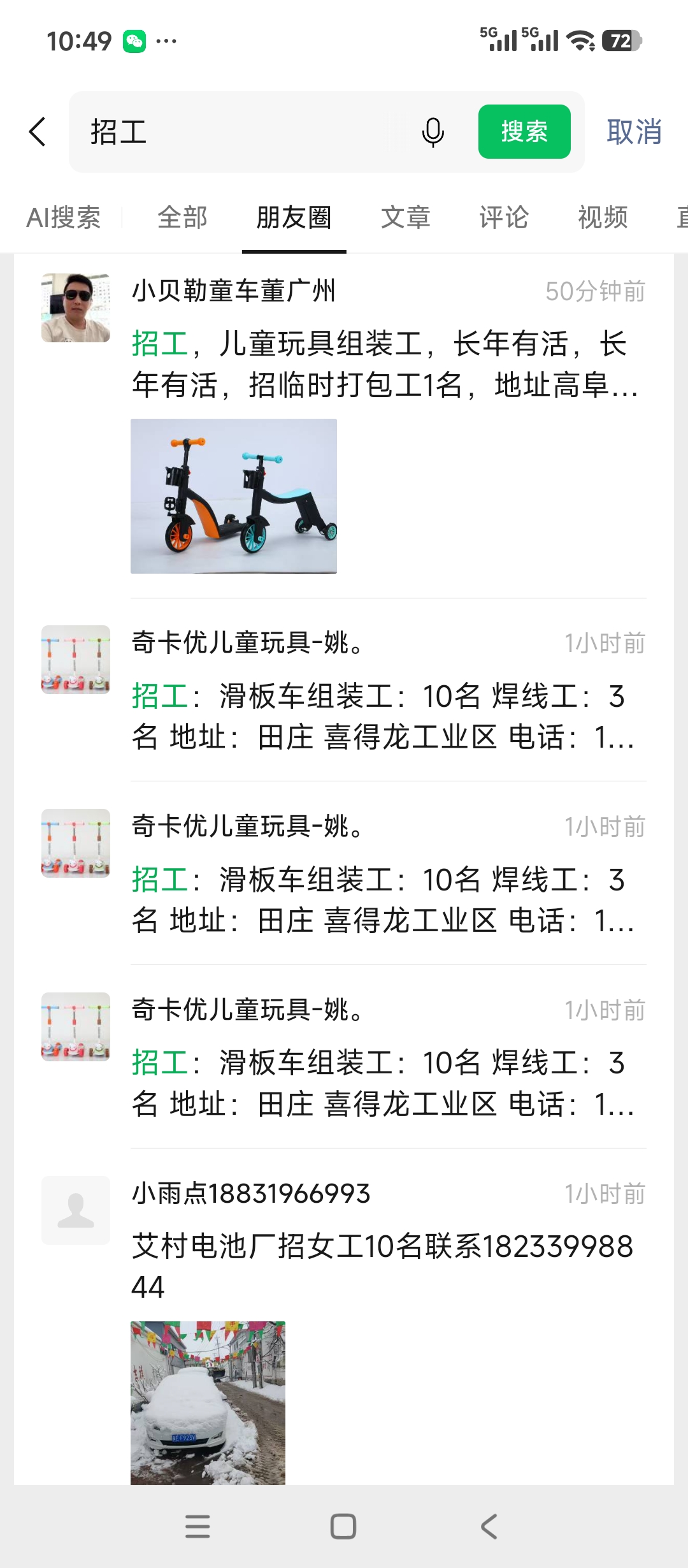The width and height of the screenshot is (688, 1568).
Task: Select the 朋友圈 tab
Action: [x=294, y=218]
